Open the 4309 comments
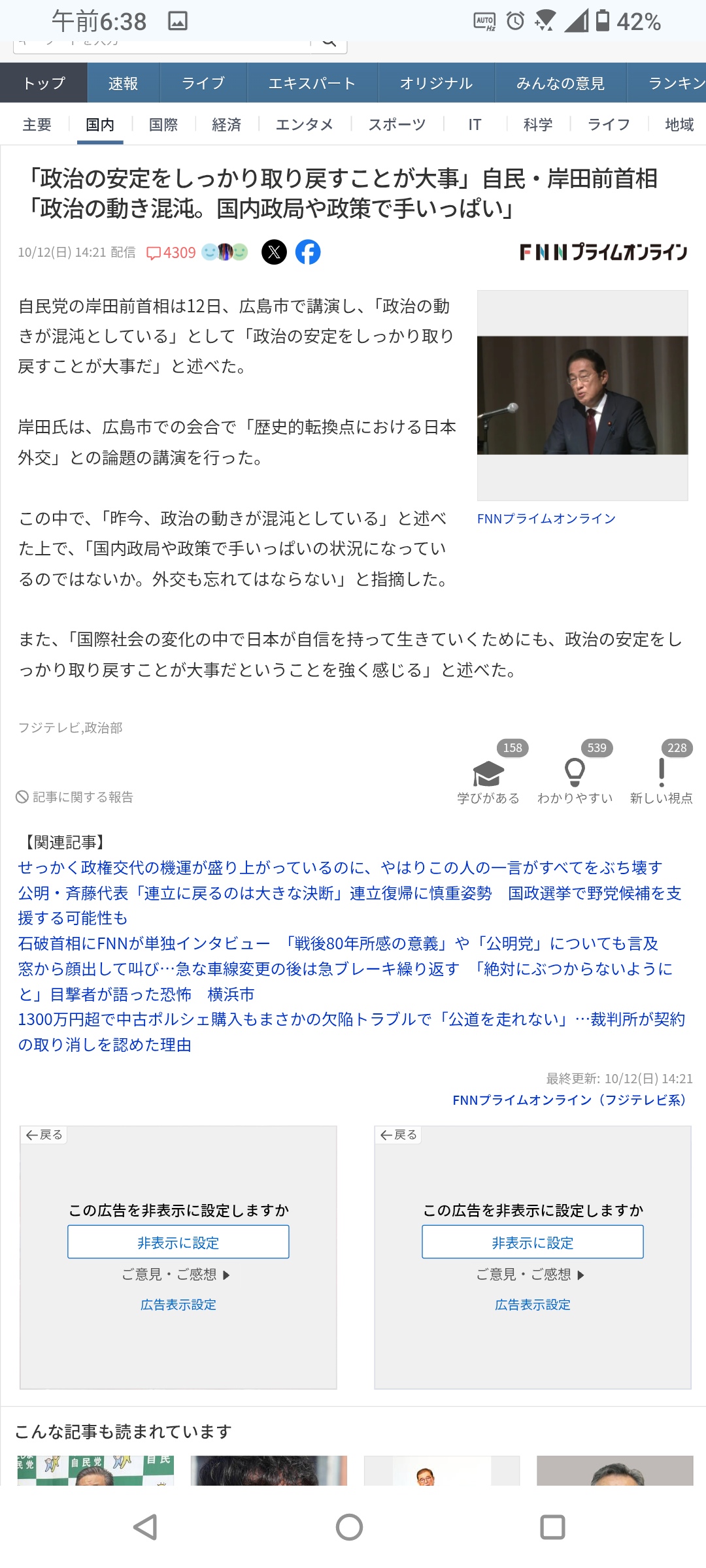The image size is (706, 1568). tap(171, 253)
